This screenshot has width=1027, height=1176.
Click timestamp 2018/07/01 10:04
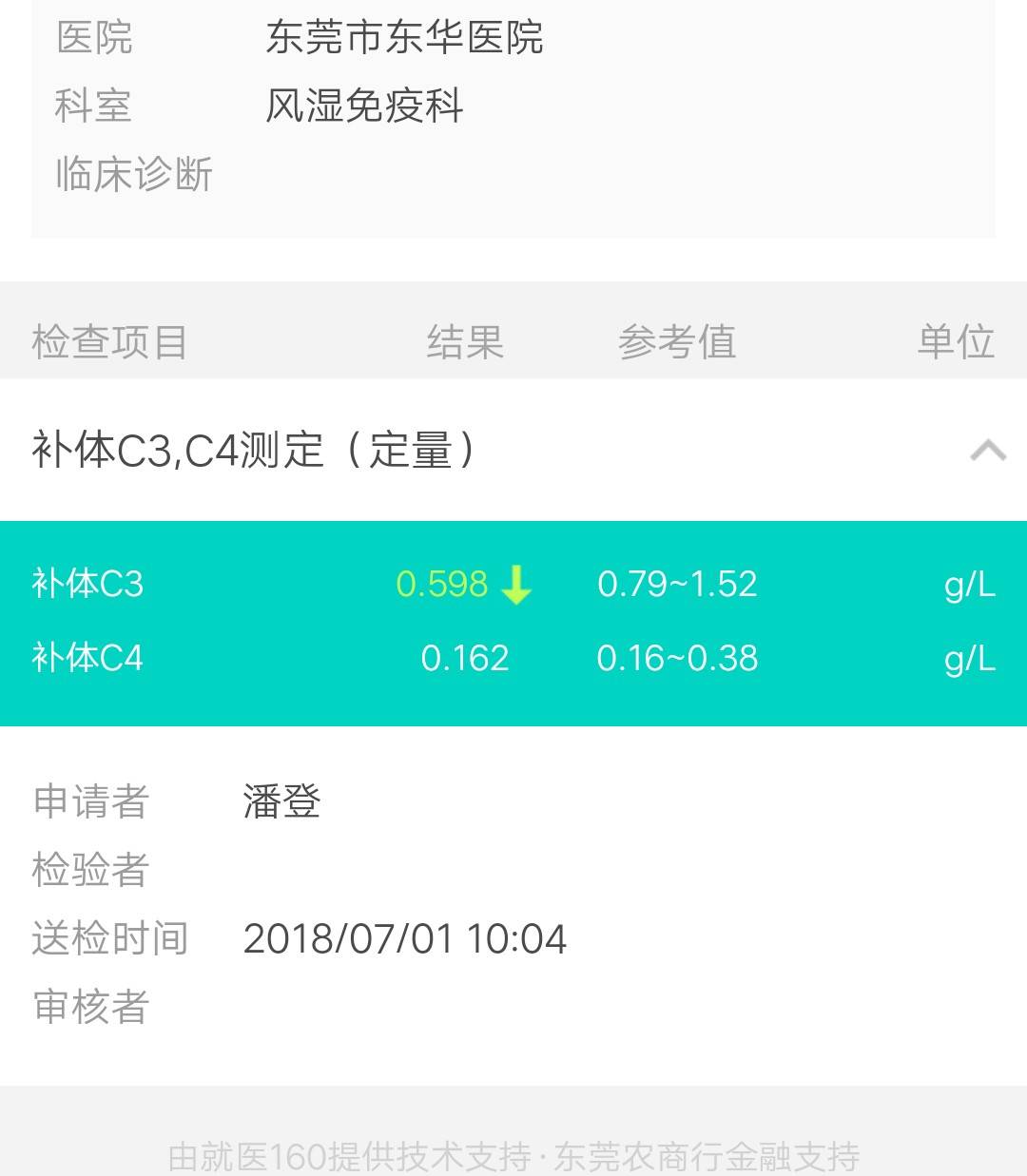tap(405, 937)
